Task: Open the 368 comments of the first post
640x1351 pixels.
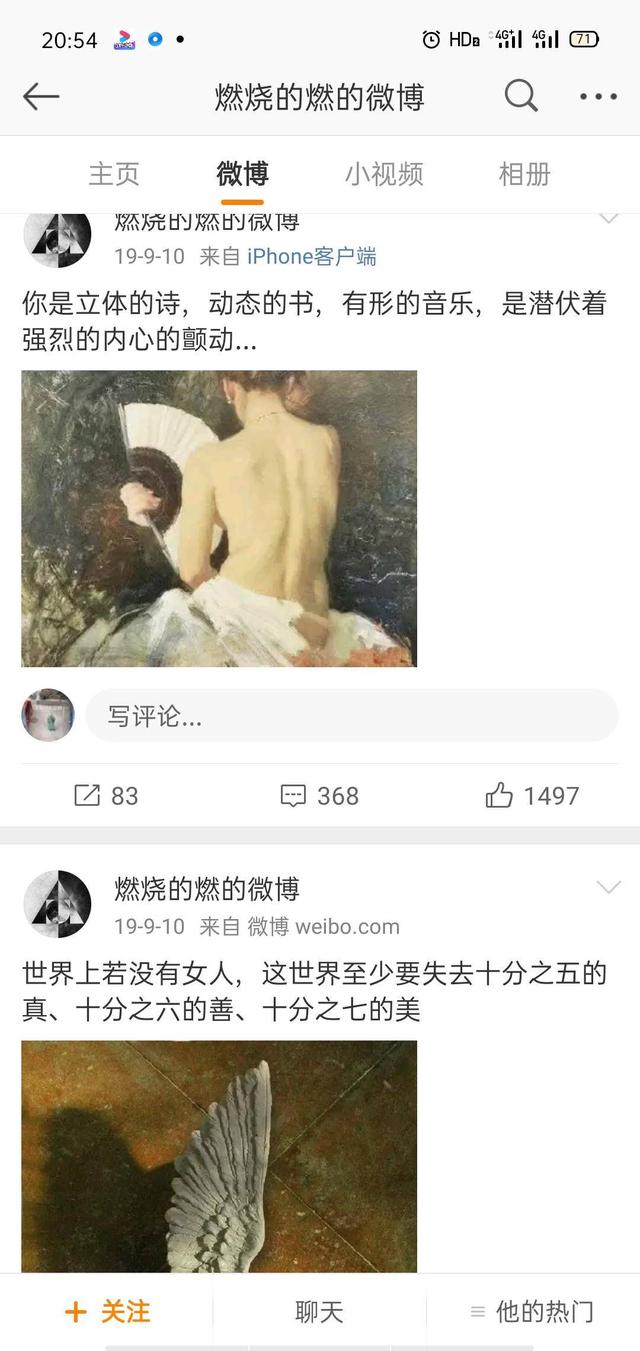Action: (319, 796)
